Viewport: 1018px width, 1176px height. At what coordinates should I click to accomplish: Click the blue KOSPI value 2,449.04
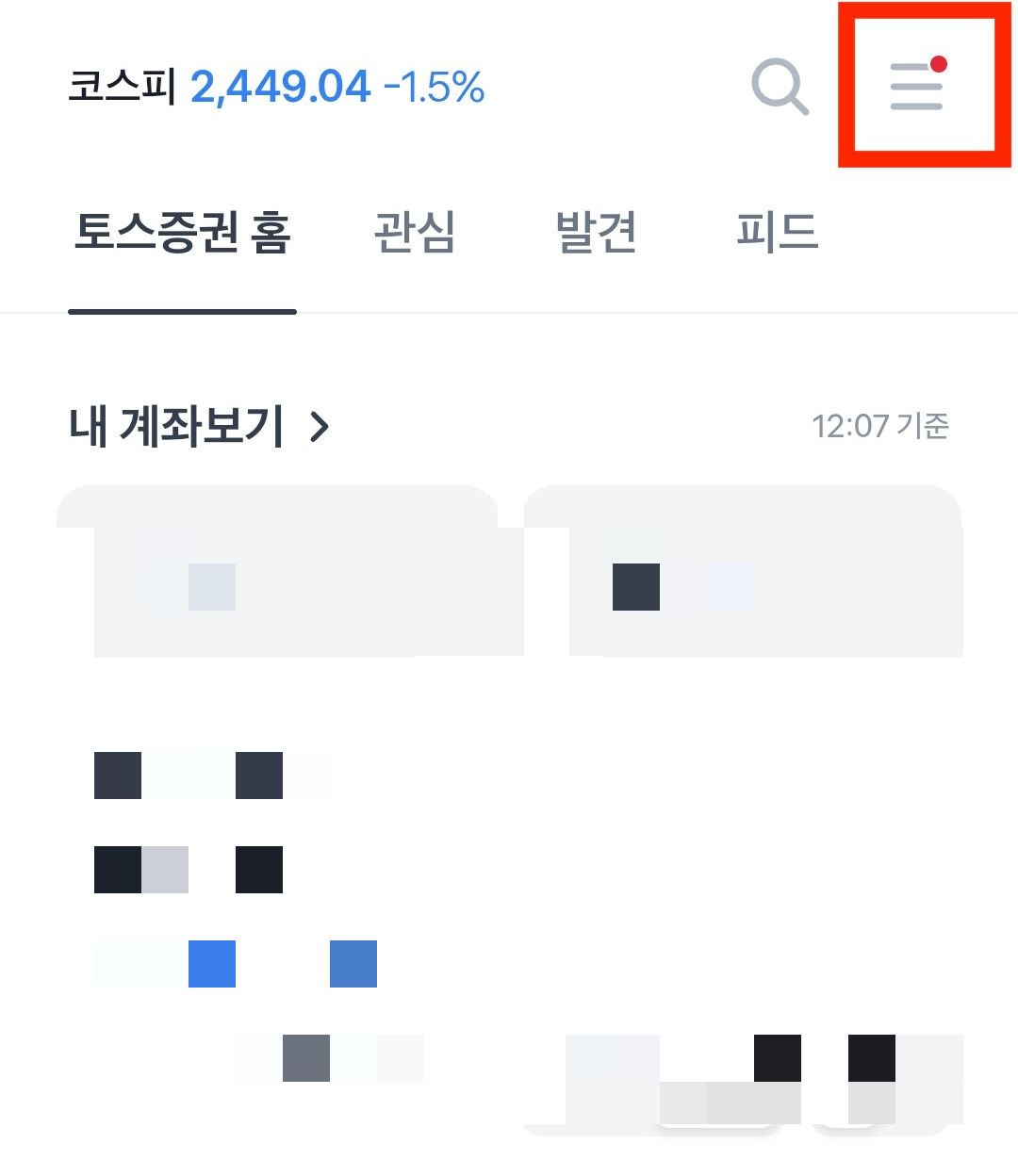coord(280,87)
